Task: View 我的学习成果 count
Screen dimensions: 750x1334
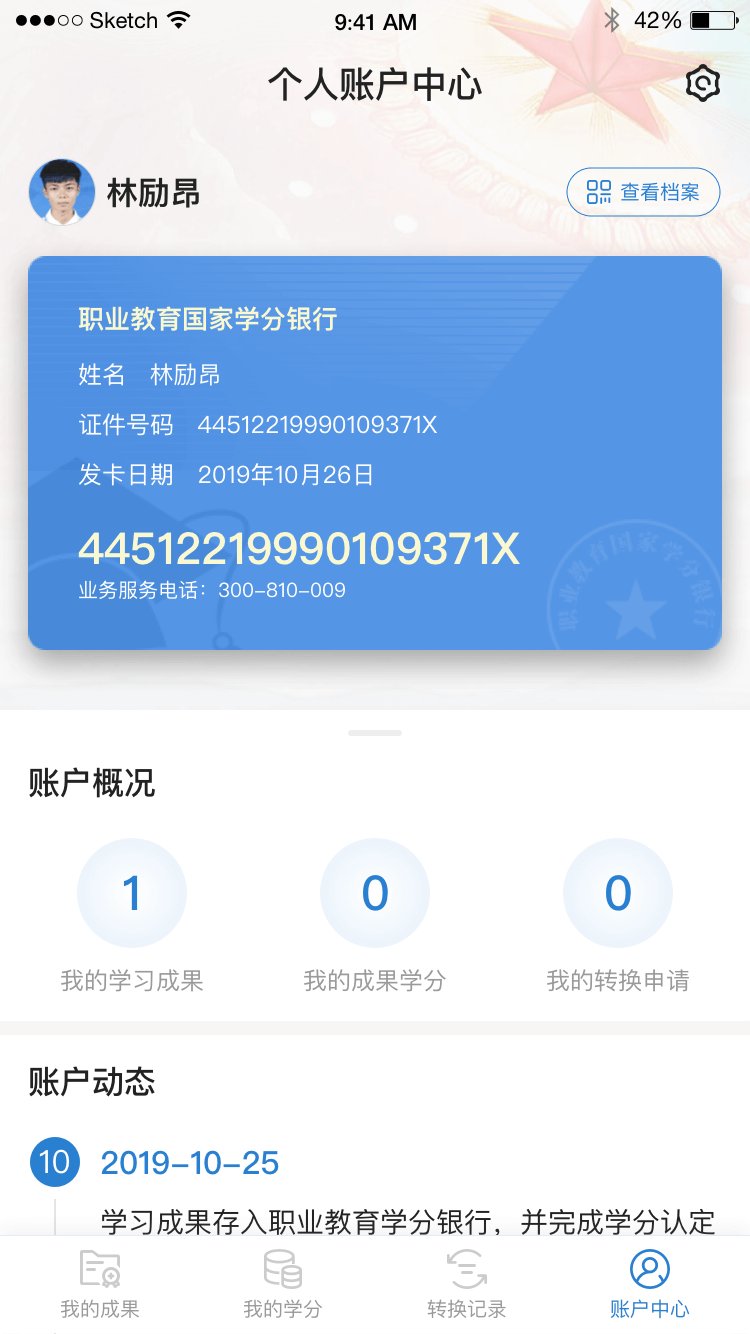Action: 132,894
